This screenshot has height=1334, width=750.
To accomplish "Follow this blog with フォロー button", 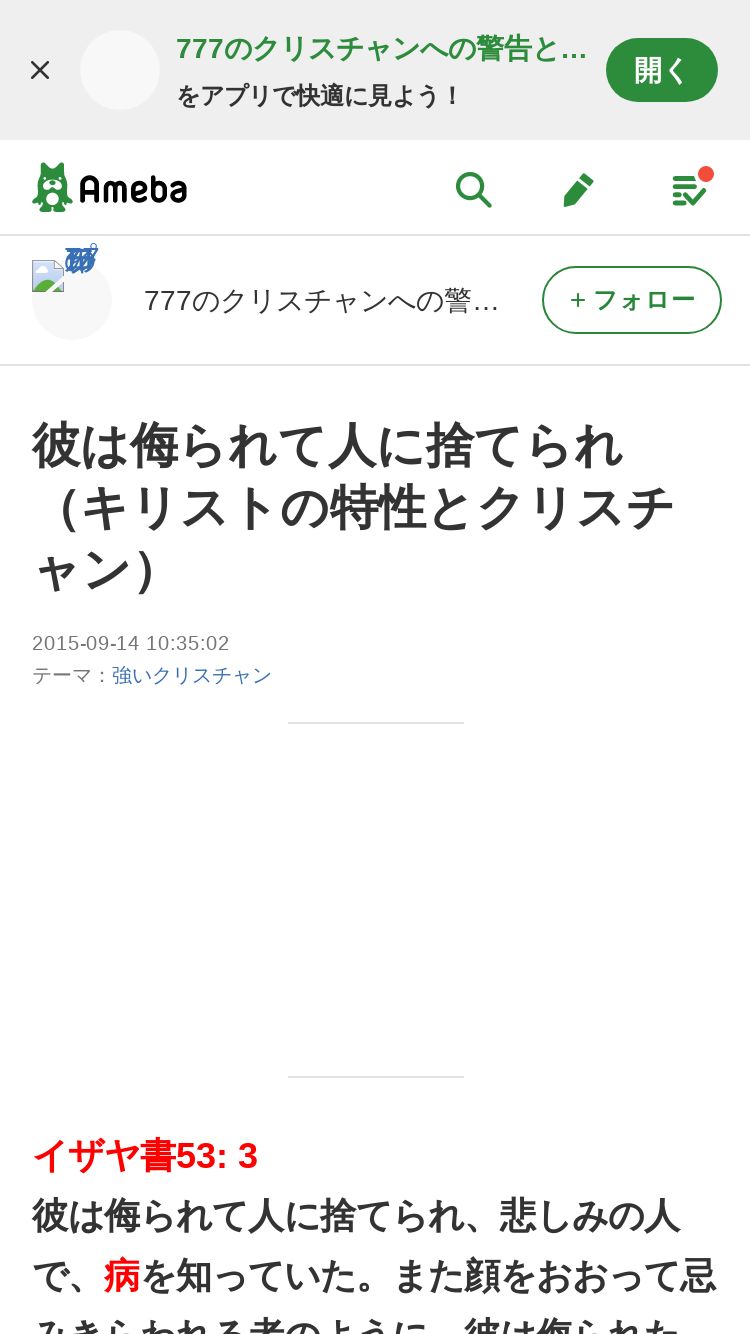I will tap(632, 300).
